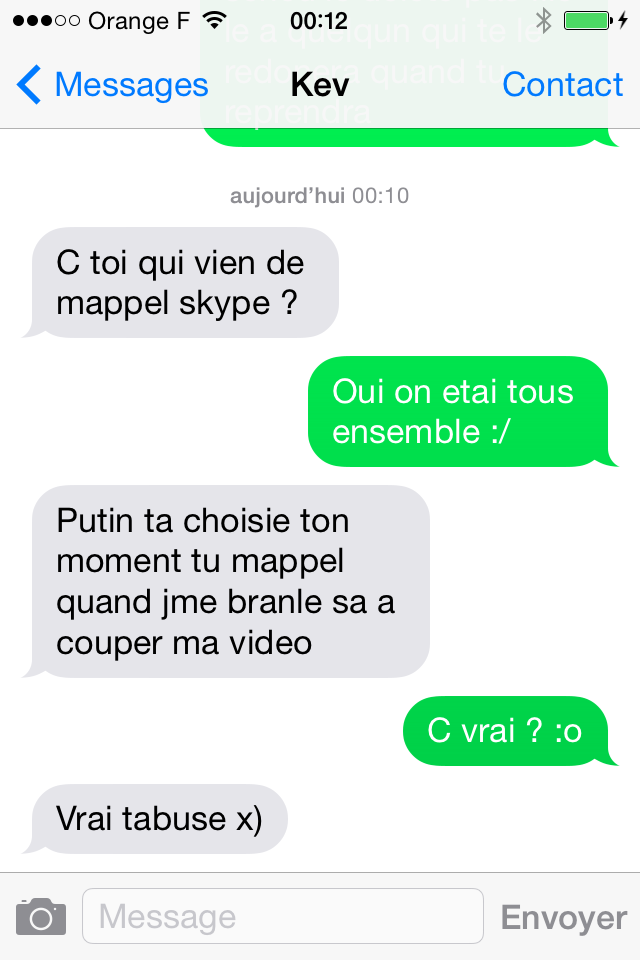Go back to the Messages list
This screenshot has height=960, width=640.
112,86
